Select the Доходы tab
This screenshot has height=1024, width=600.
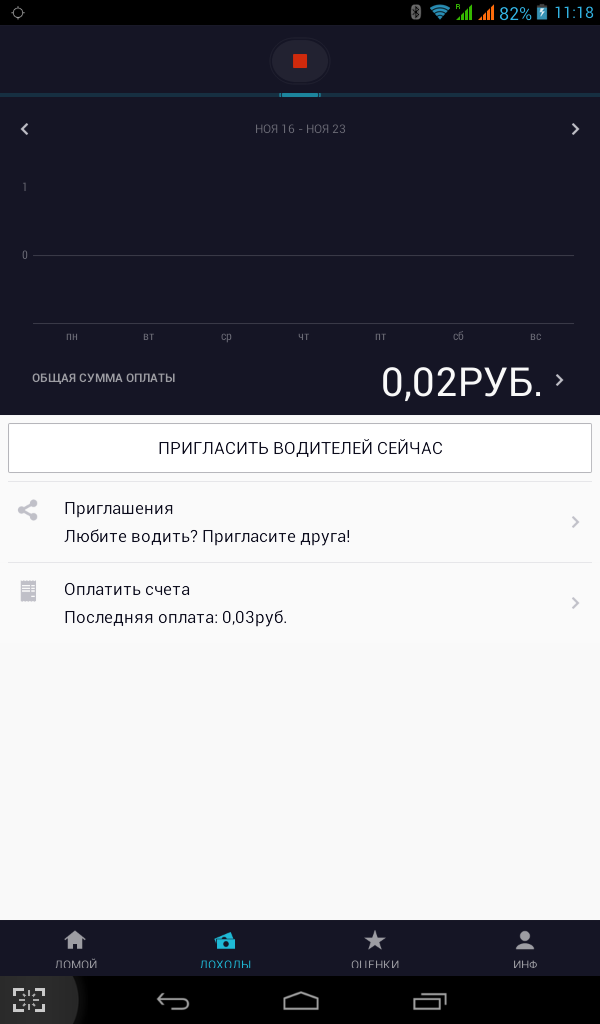point(225,948)
